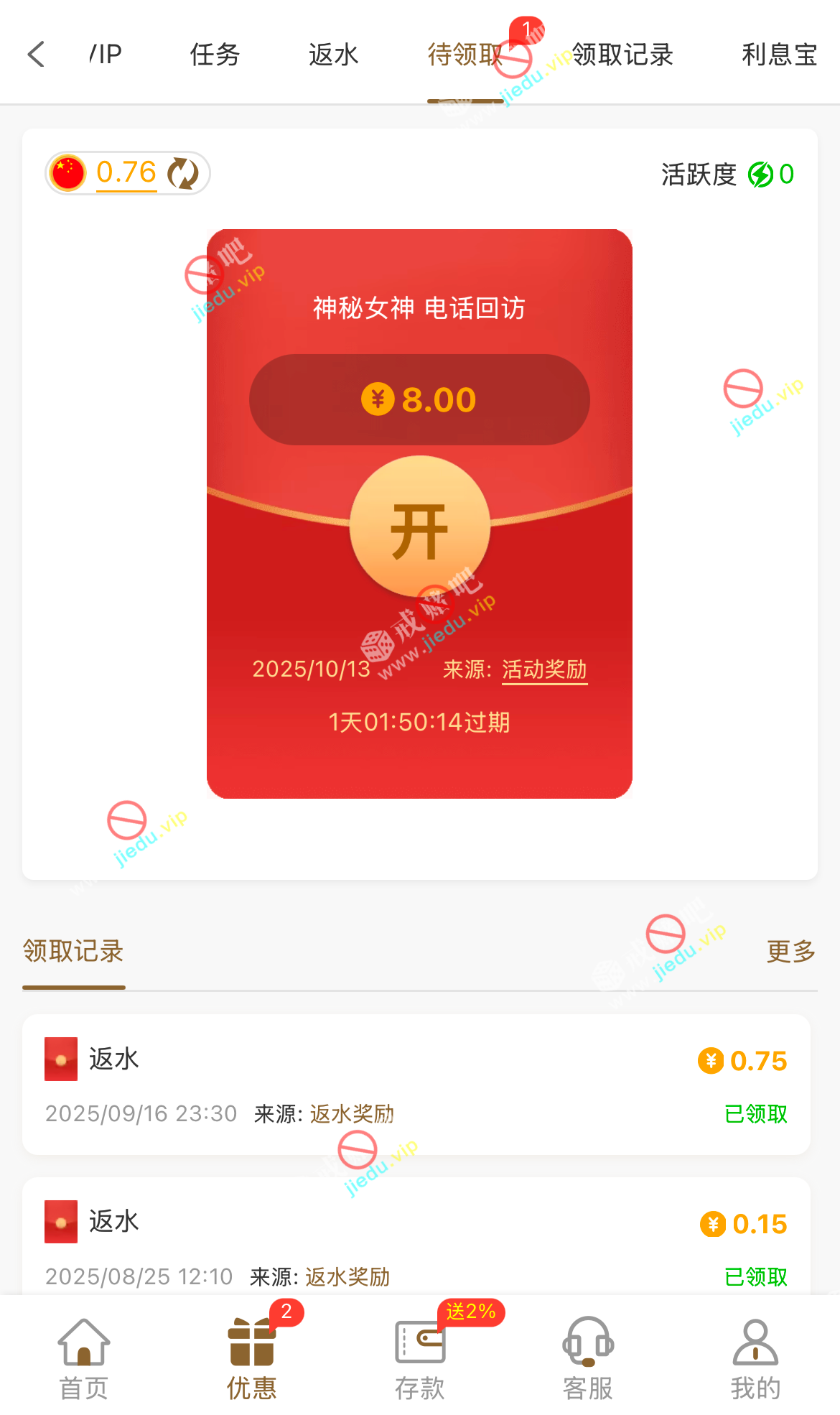
Task: Refresh the 0.76 balance
Action: point(183,173)
